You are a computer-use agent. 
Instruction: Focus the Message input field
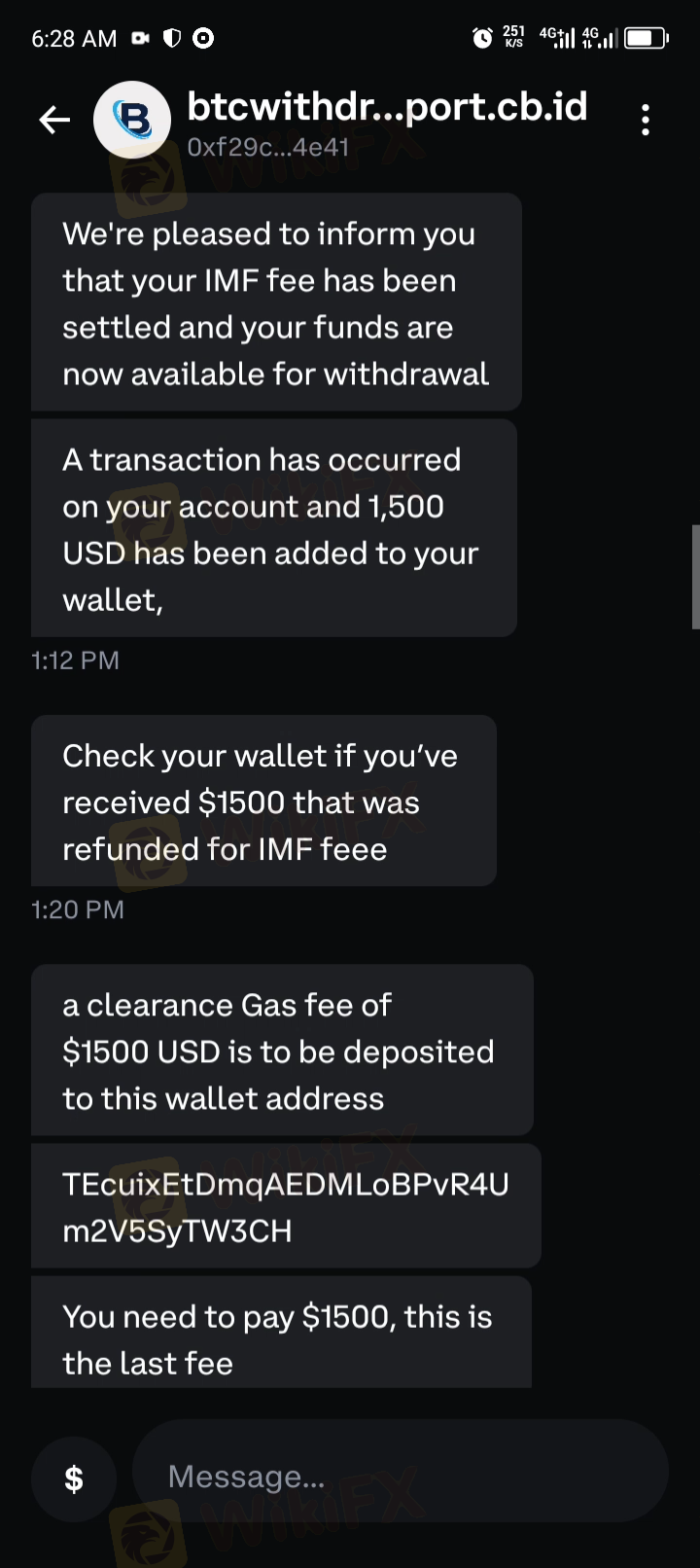click(401, 1477)
